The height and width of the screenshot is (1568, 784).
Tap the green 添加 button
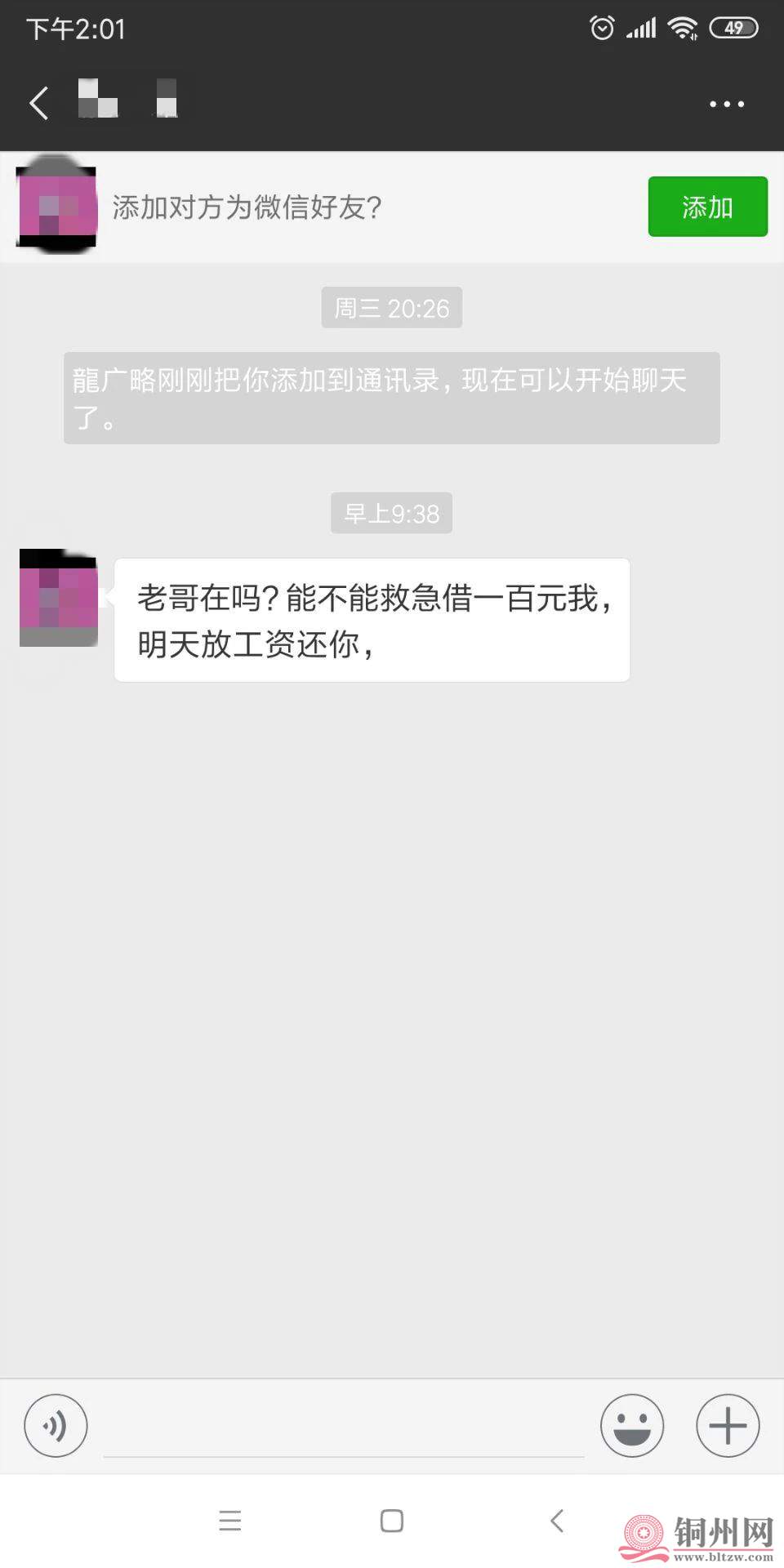pyautogui.click(x=707, y=207)
